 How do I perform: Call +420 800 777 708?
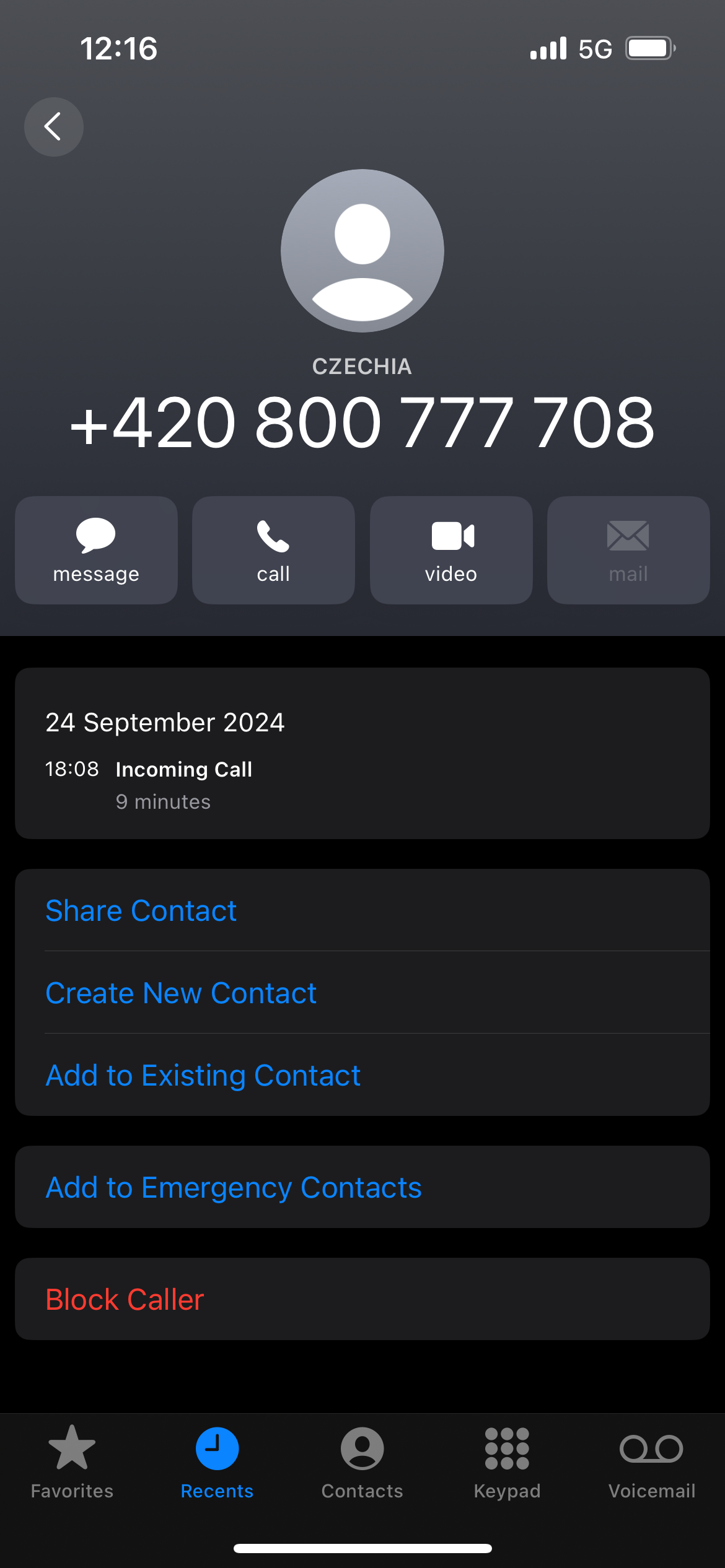pyautogui.click(x=273, y=550)
